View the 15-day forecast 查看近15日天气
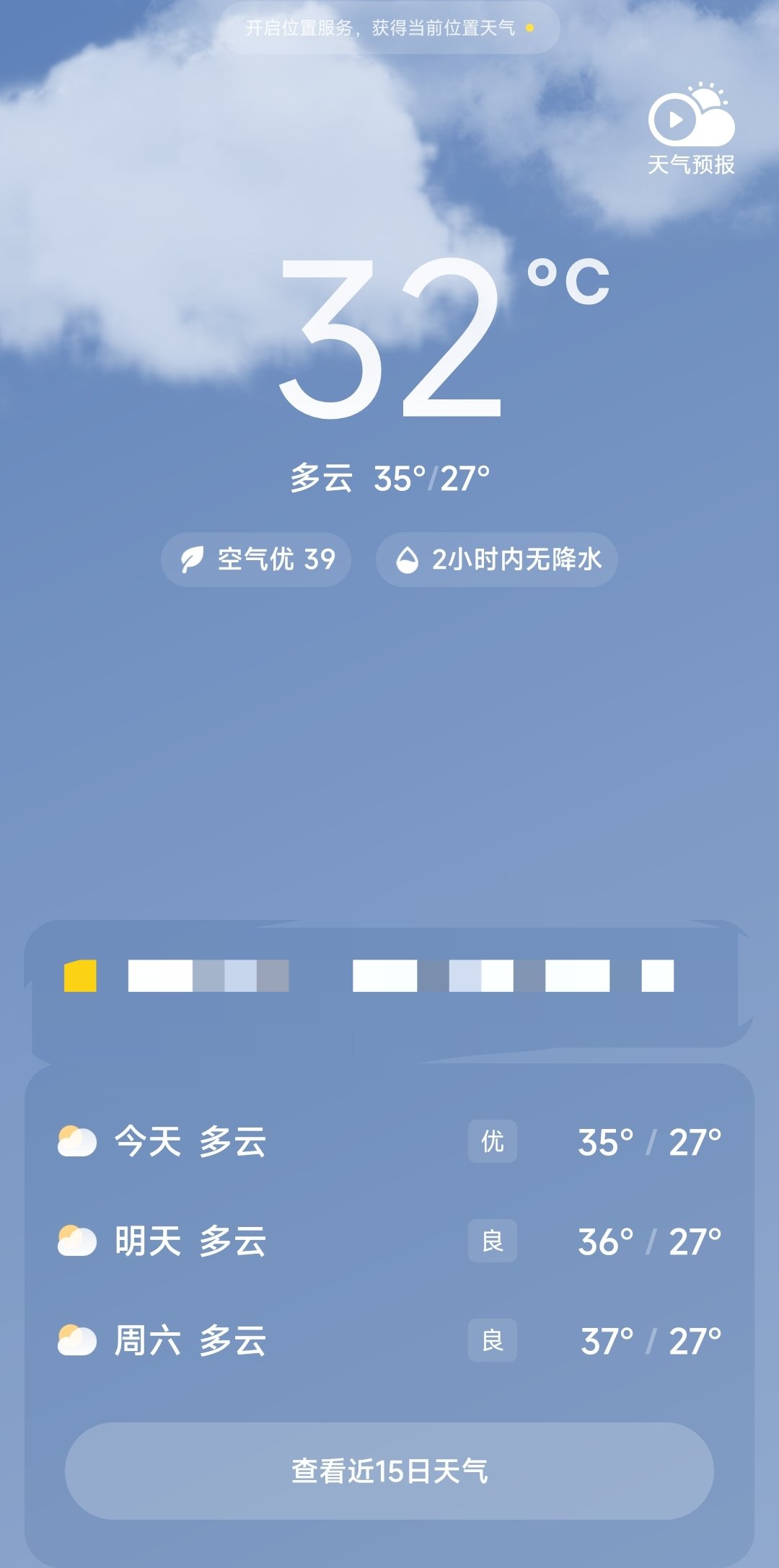Viewport: 779px width, 1568px height. tap(389, 1471)
